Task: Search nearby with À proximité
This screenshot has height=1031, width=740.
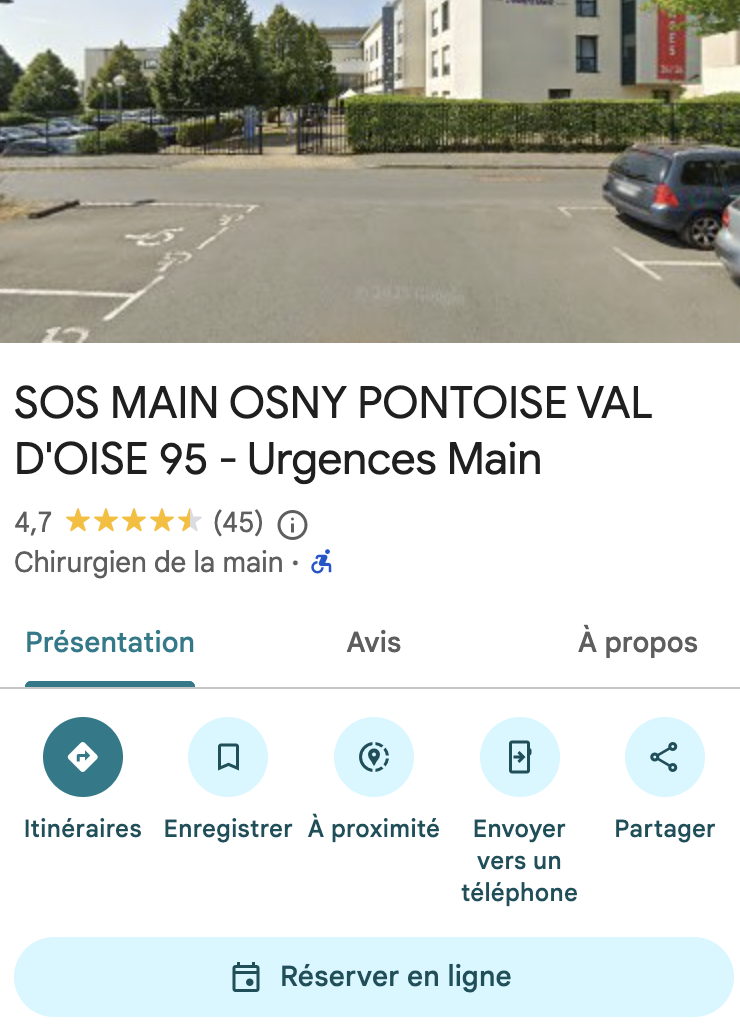Action: pos(374,757)
